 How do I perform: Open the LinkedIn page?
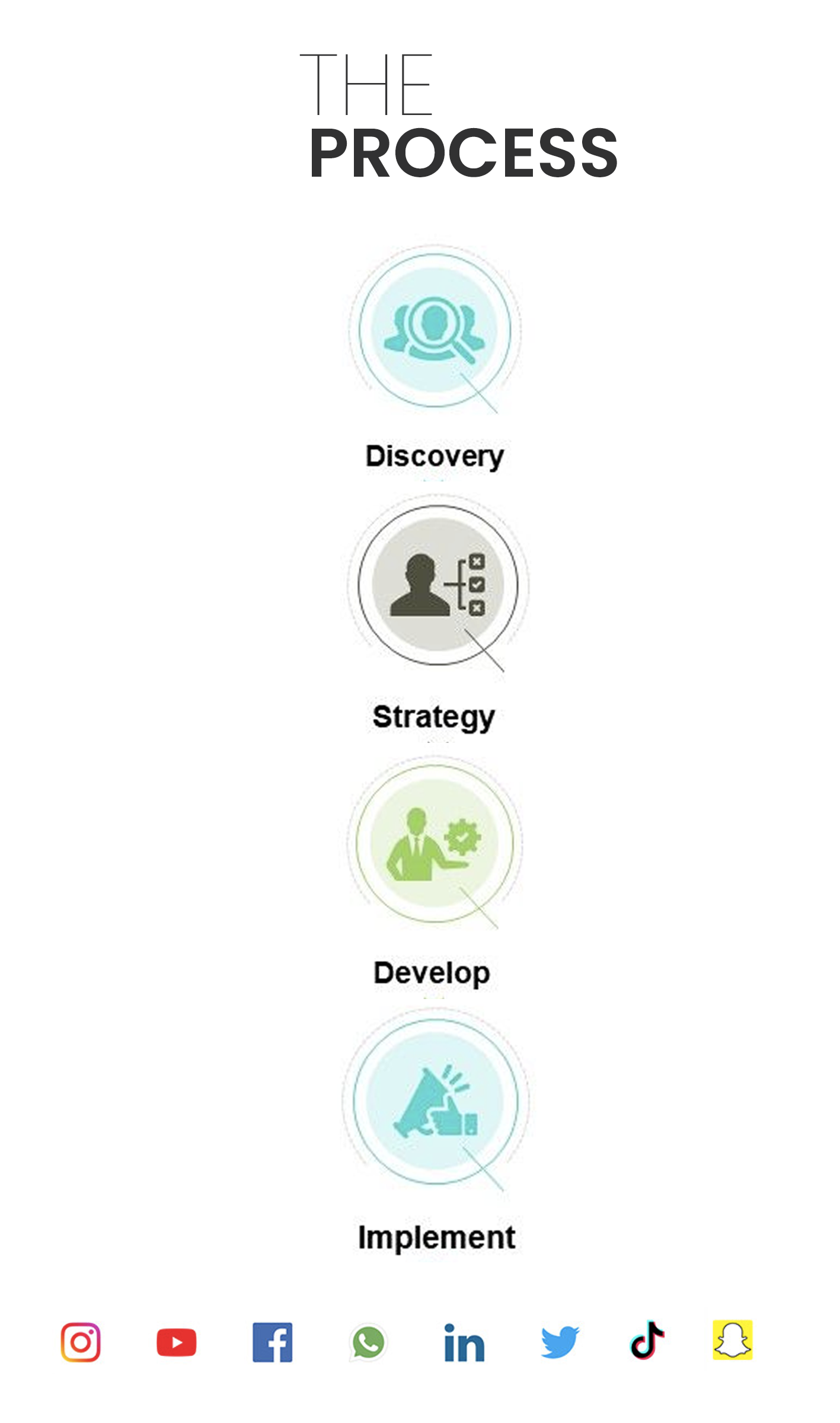coord(464,1344)
